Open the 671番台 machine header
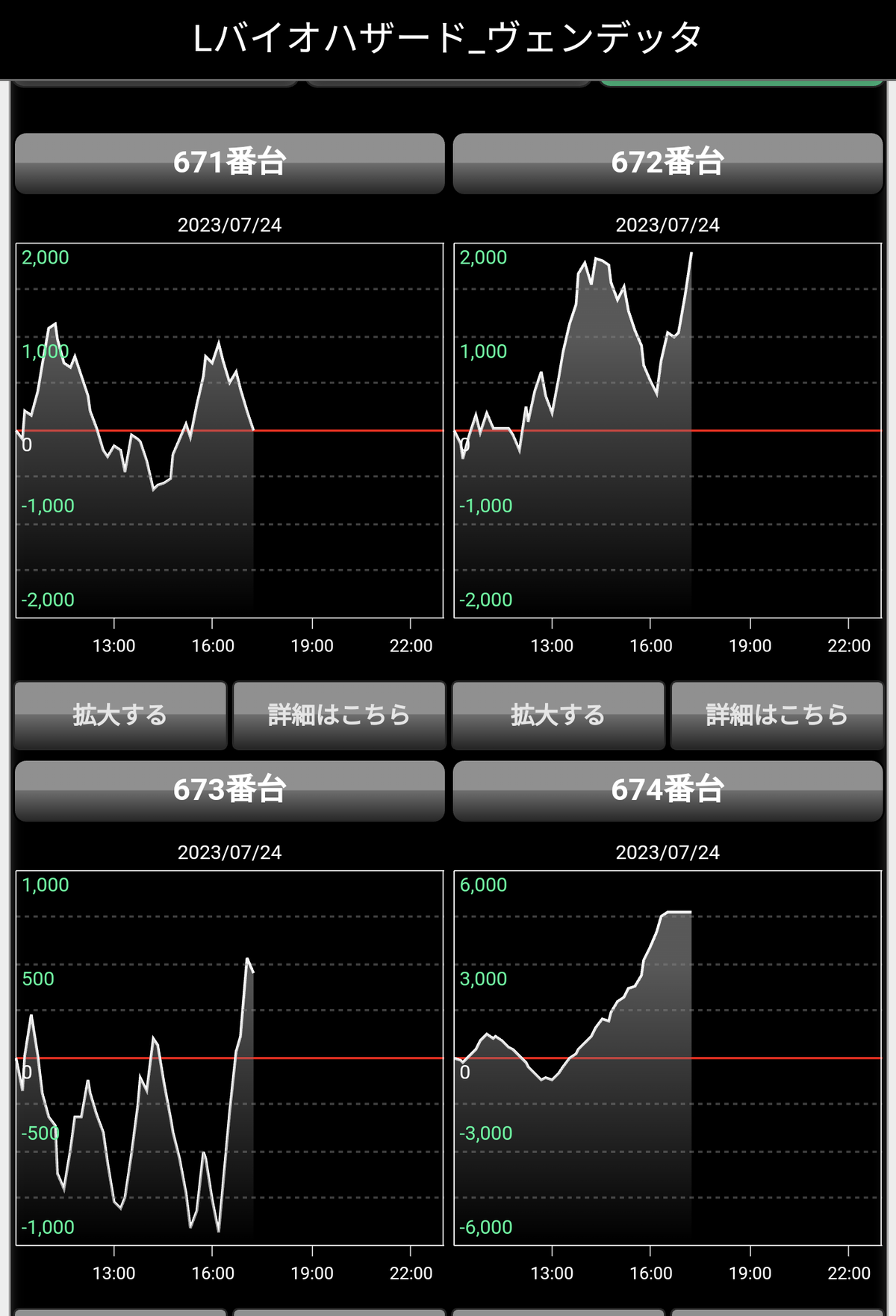This screenshot has width=896, height=1316. coord(229,163)
